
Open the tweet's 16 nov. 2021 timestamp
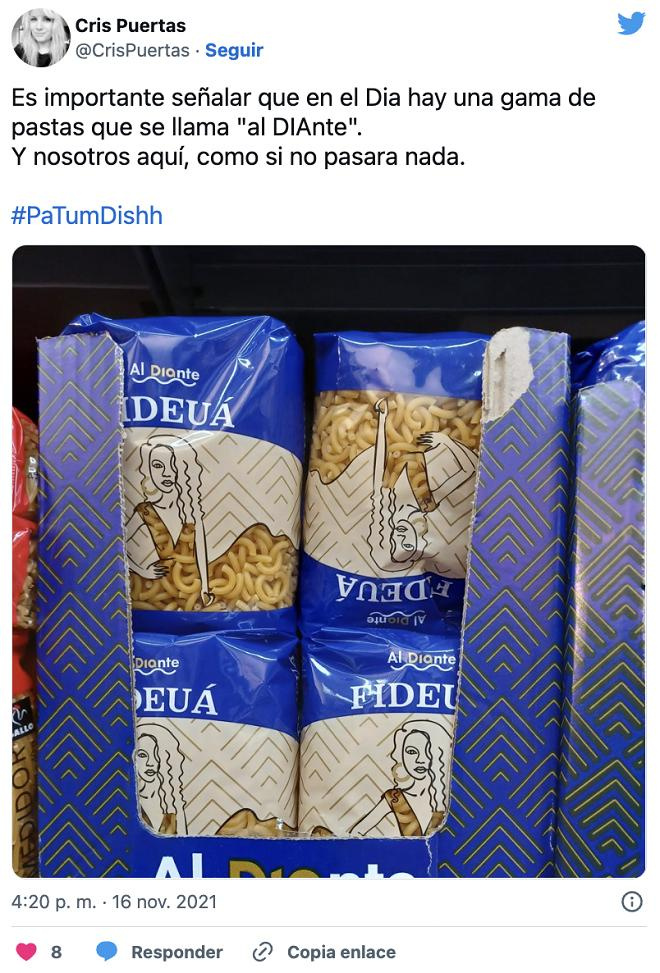click(114, 901)
